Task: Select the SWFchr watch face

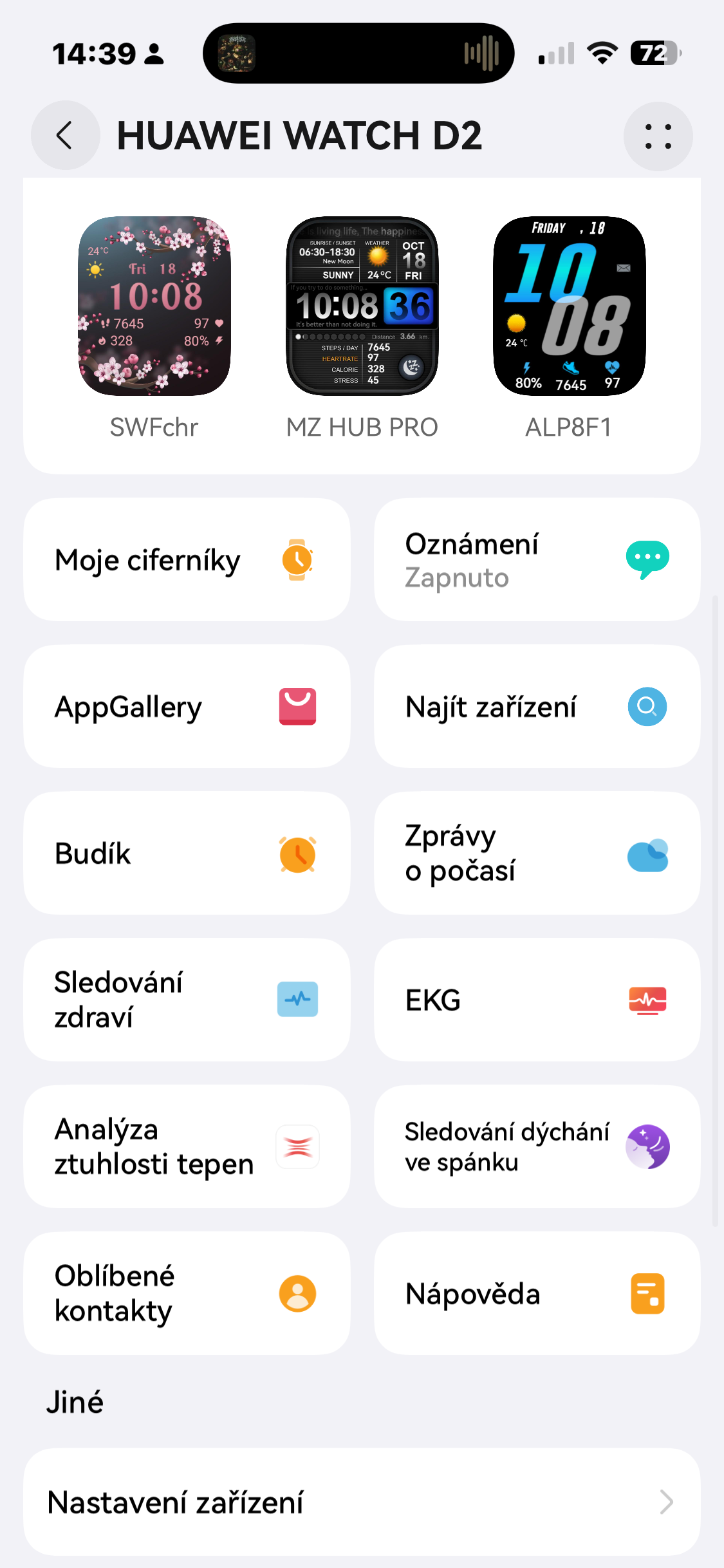Action: pos(154,306)
